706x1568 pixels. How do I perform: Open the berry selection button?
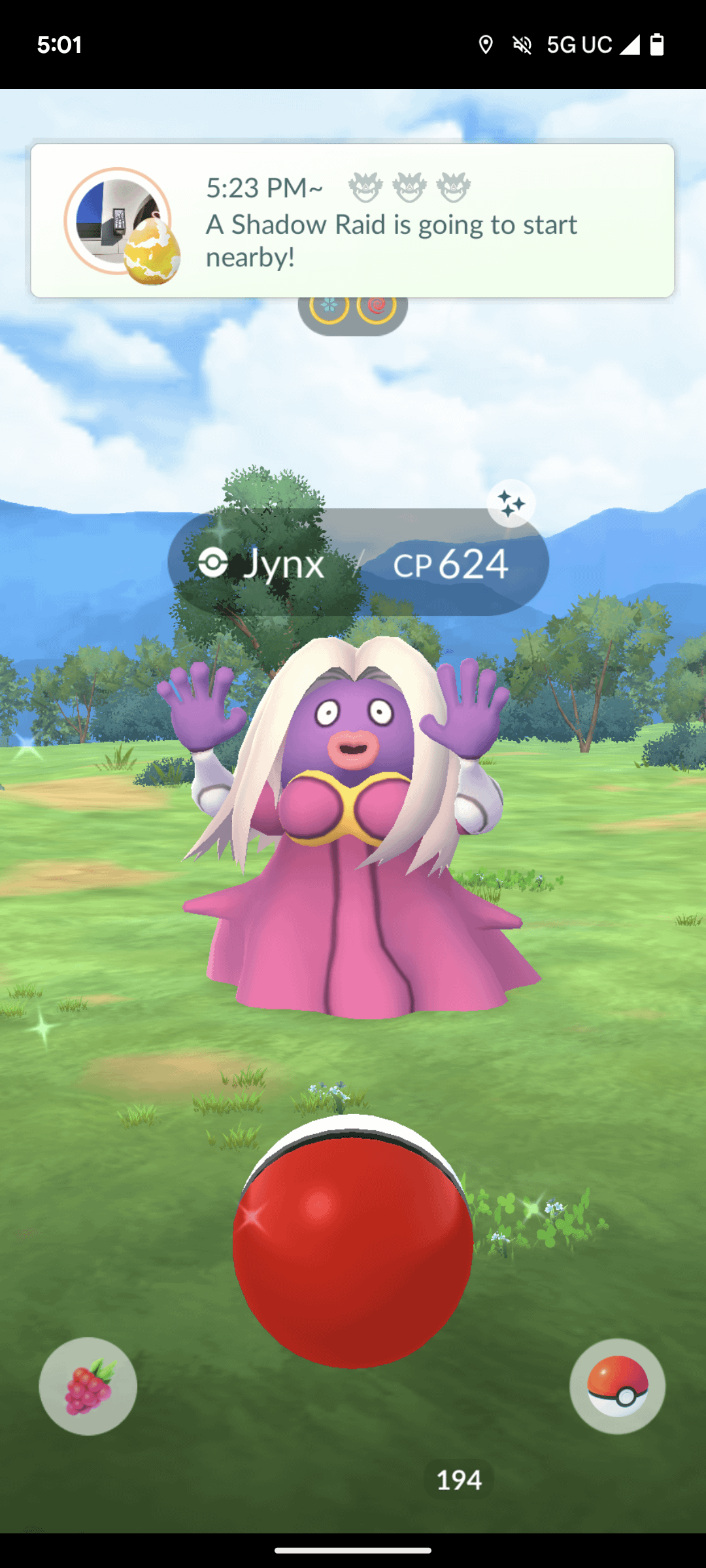88,1386
